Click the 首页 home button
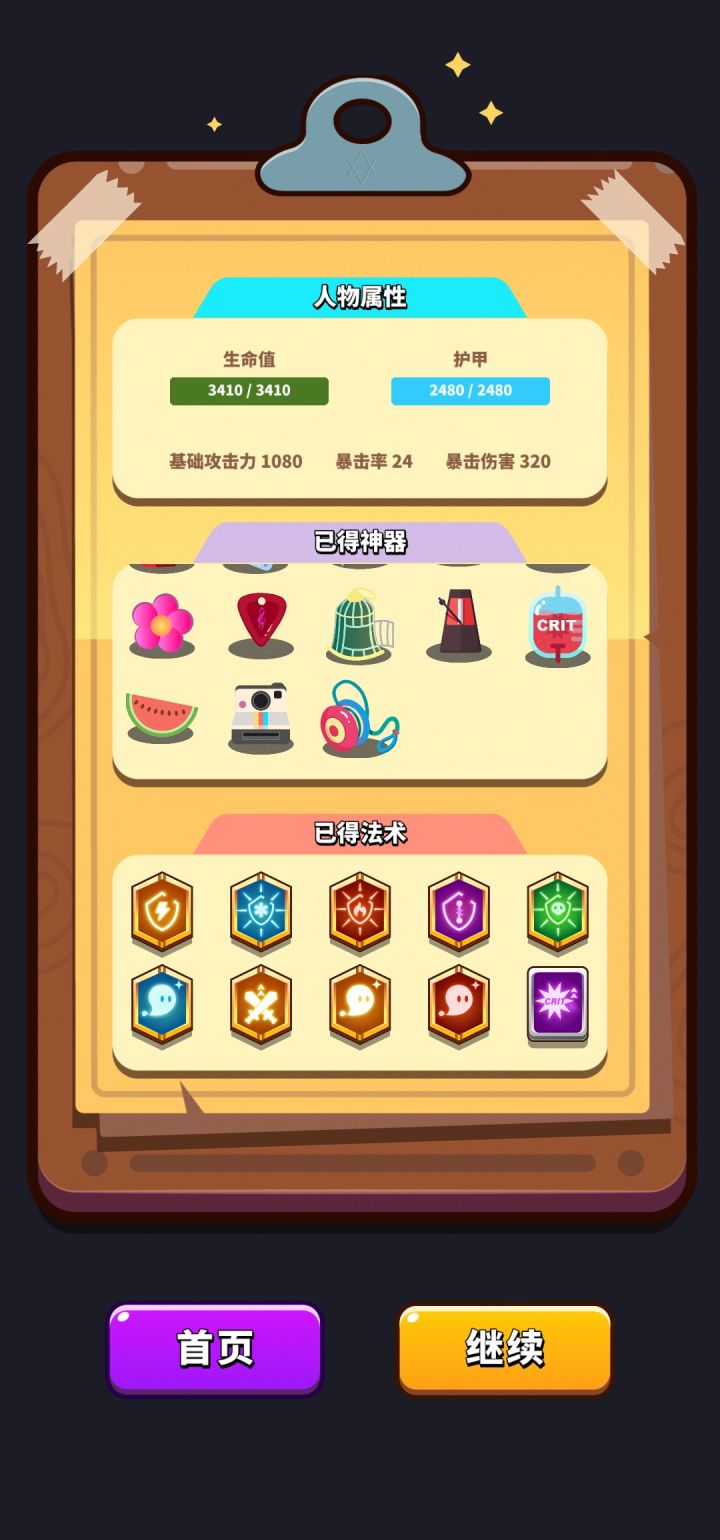Screen dimensions: 720x1540 [x=214, y=1348]
